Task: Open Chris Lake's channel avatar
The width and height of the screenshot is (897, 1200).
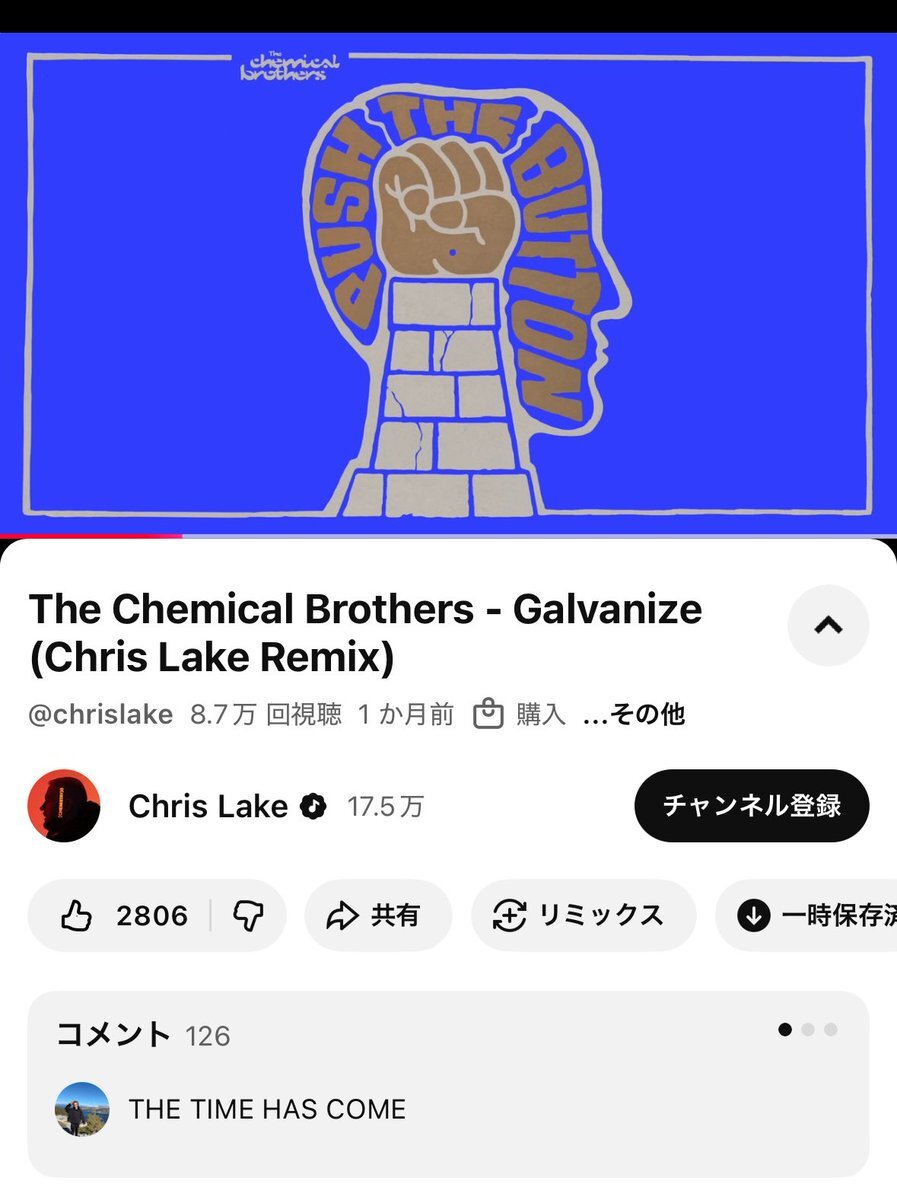Action: click(64, 806)
